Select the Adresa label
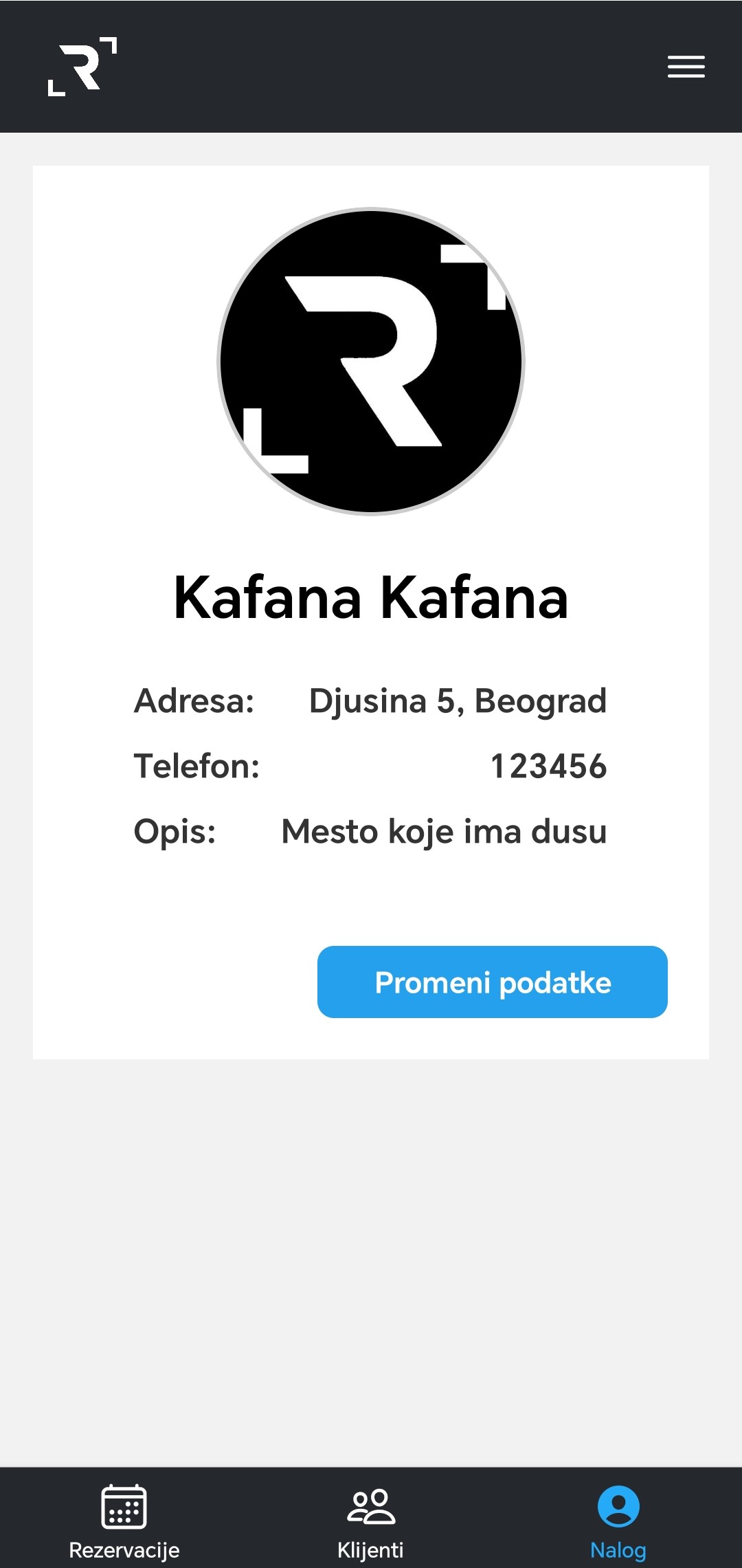 (x=194, y=701)
